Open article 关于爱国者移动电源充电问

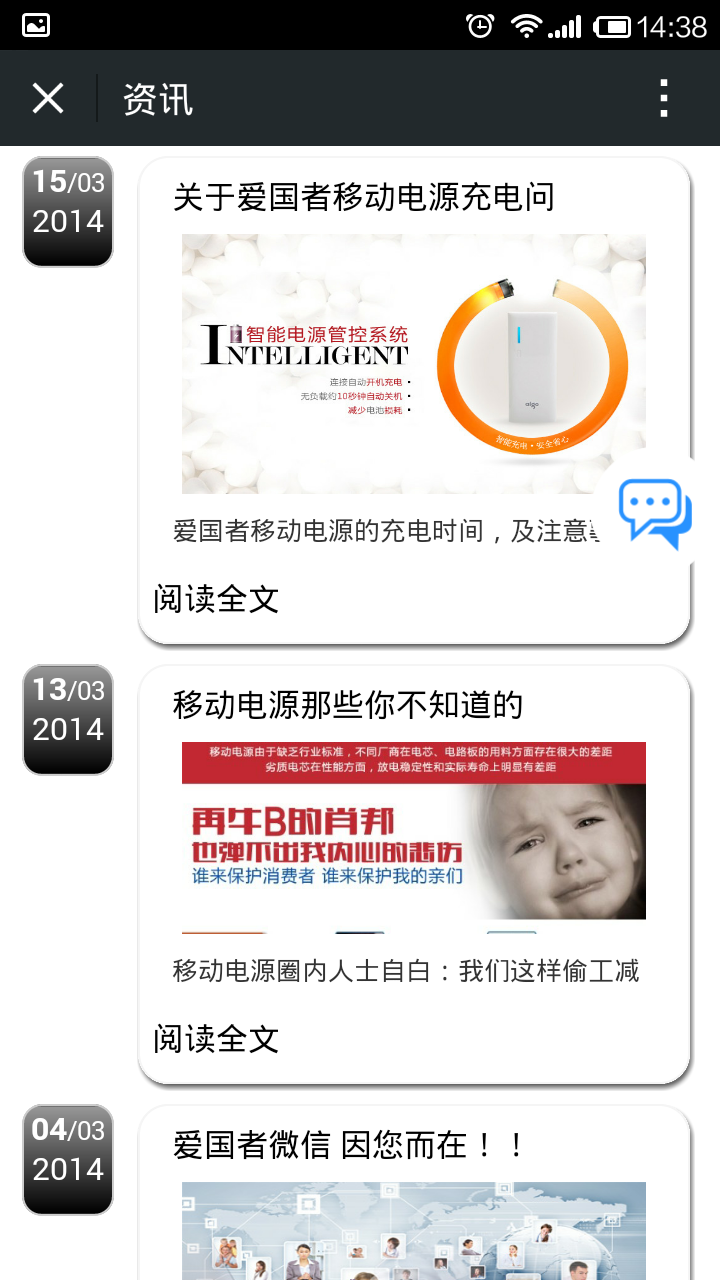[x=364, y=197]
